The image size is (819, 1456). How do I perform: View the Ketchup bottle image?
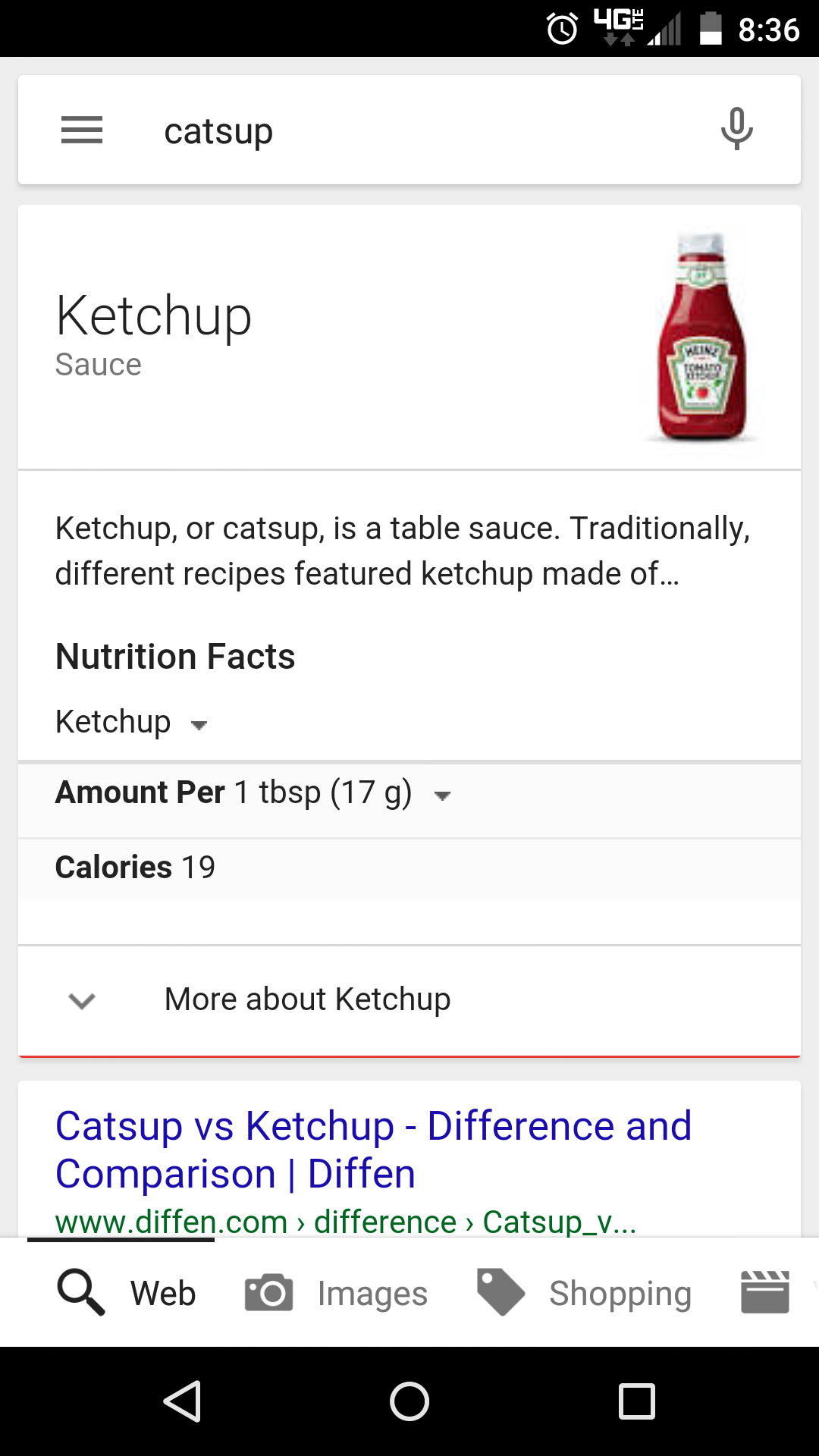tap(701, 337)
